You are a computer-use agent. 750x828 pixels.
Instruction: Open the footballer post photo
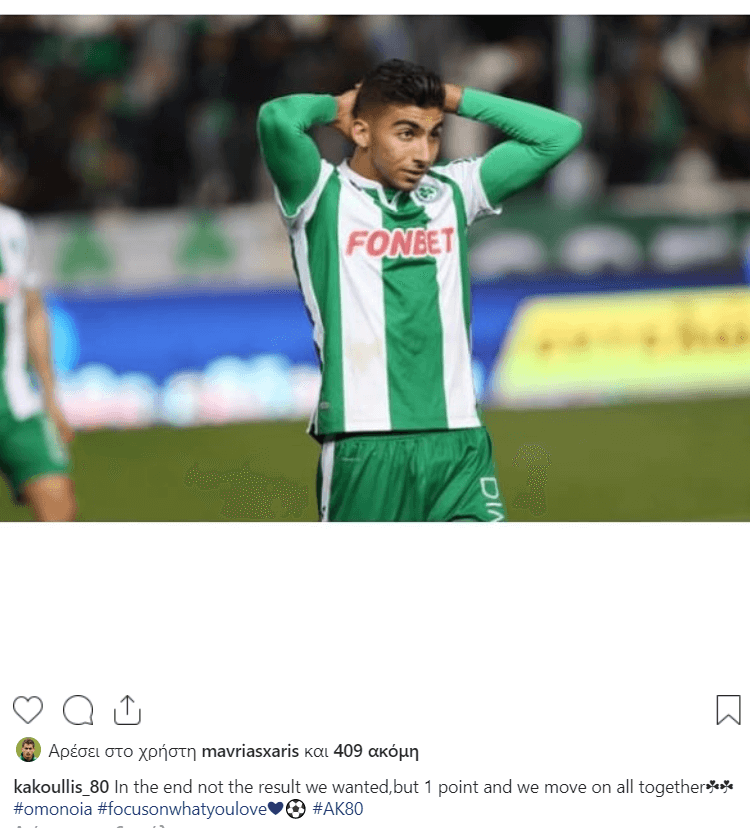(x=375, y=268)
